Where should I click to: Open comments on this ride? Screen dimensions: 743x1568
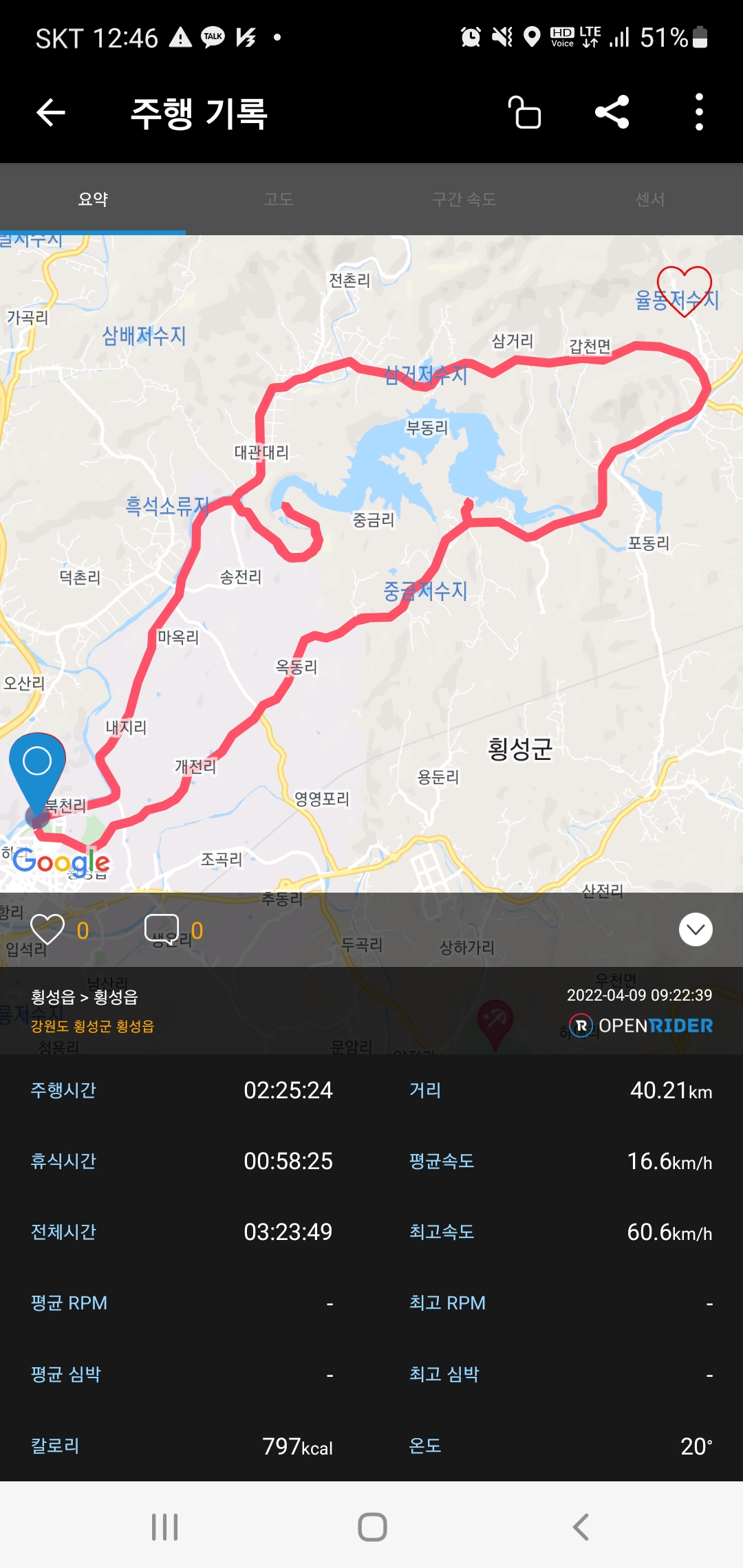pos(162,929)
